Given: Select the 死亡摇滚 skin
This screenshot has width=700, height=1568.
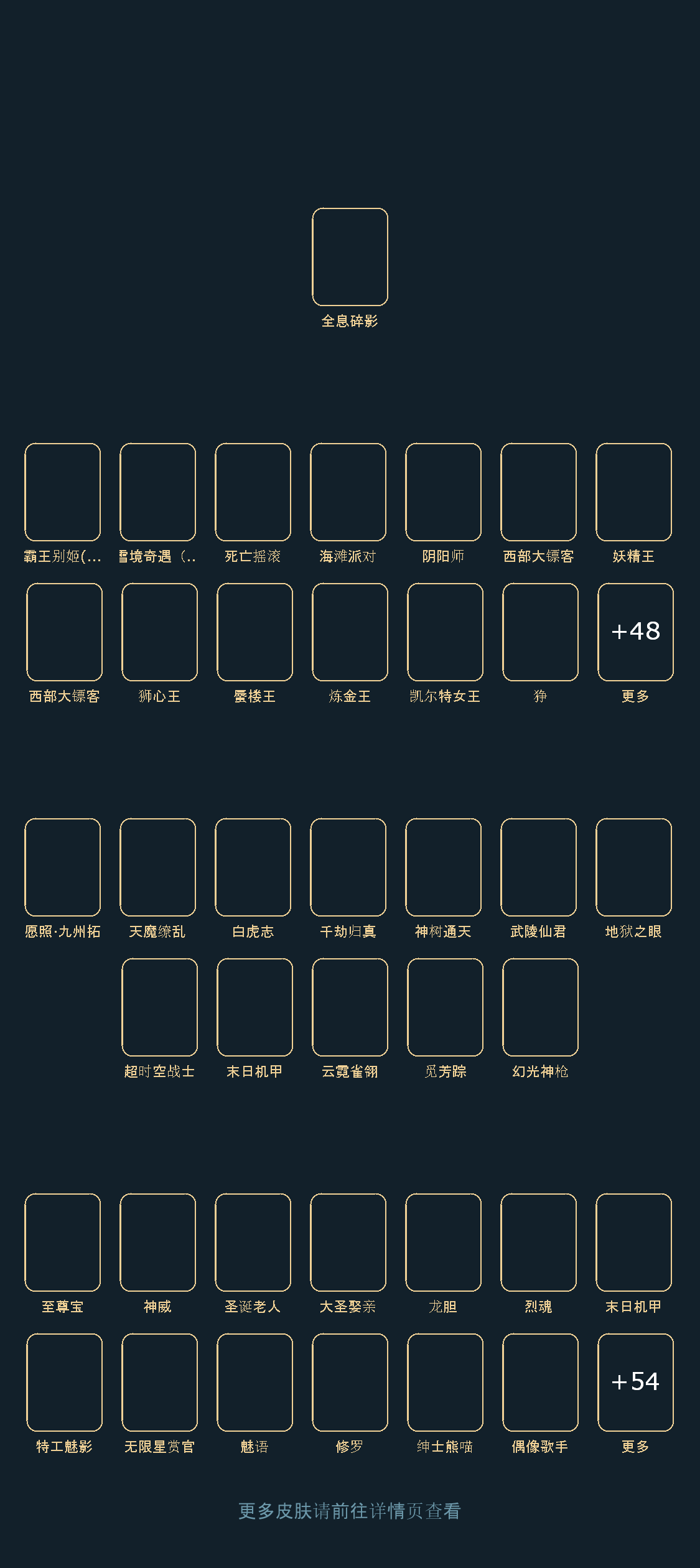Looking at the screenshot, I should (253, 492).
